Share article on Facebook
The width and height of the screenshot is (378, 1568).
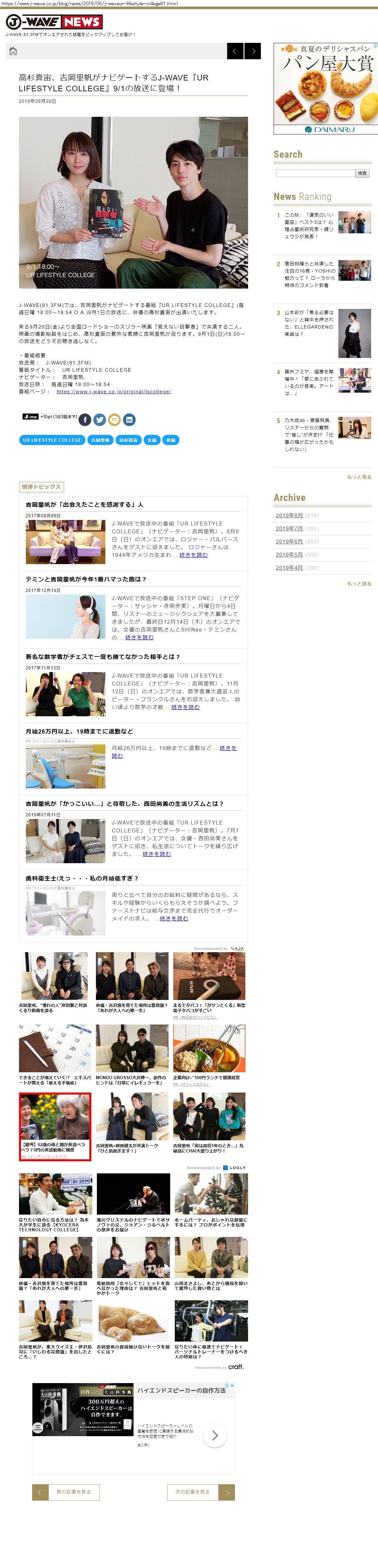[x=85, y=419]
